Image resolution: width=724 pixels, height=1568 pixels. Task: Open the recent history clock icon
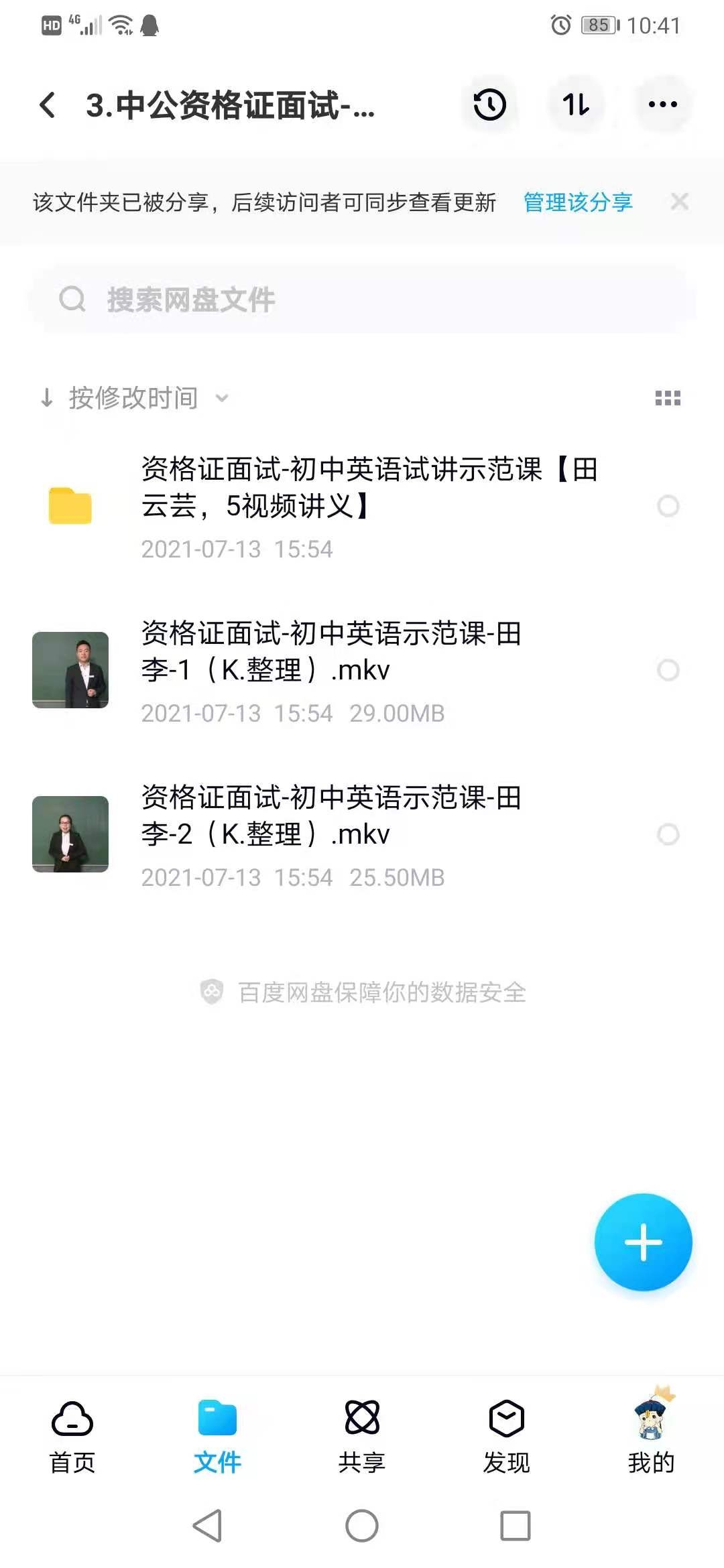click(x=489, y=105)
